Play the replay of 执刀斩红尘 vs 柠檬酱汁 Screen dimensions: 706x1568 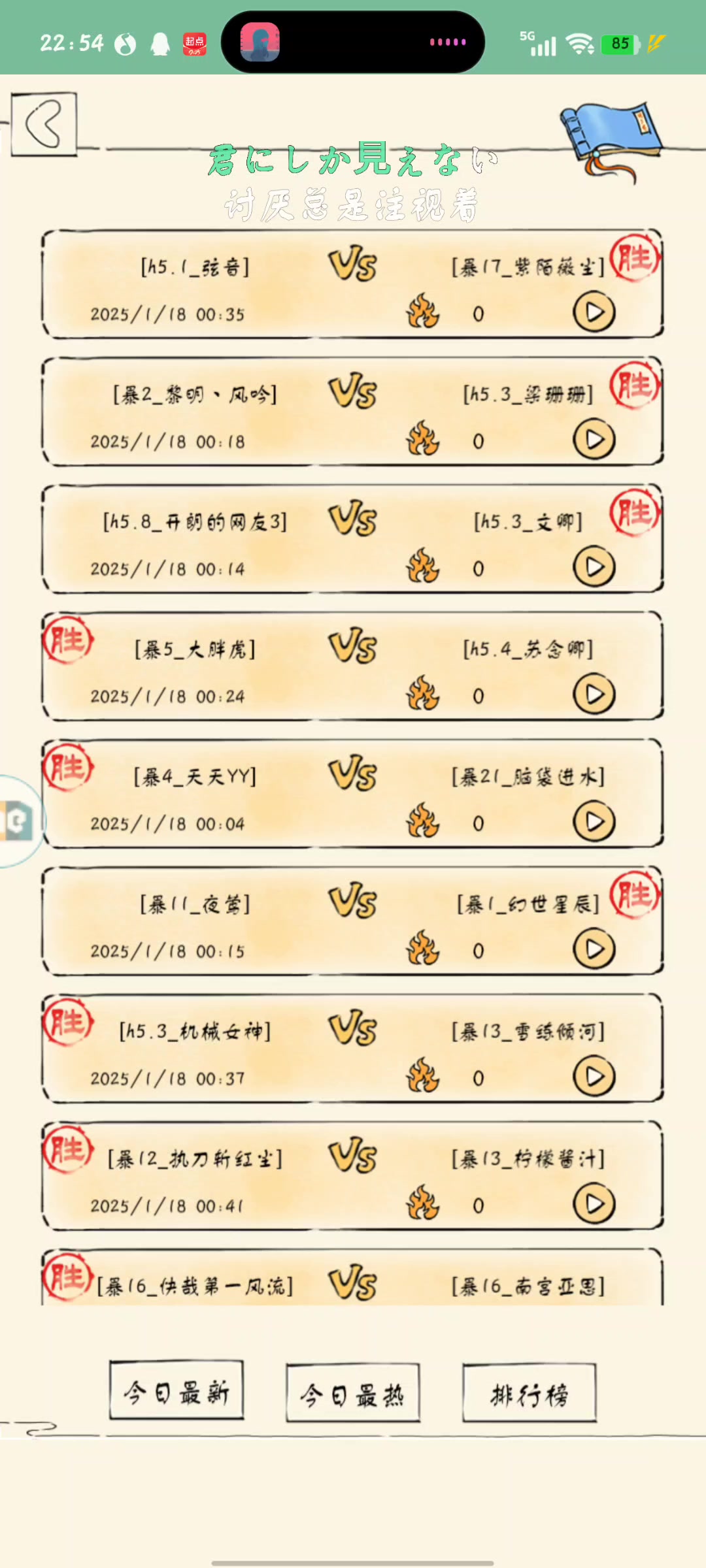click(594, 1204)
